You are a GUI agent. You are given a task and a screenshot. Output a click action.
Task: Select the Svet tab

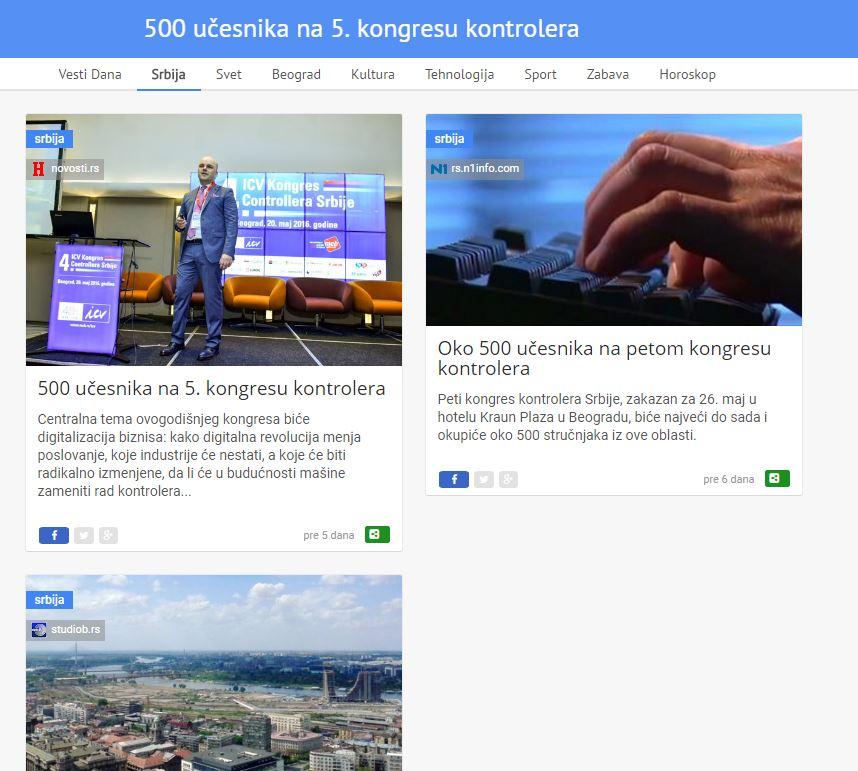(x=228, y=74)
